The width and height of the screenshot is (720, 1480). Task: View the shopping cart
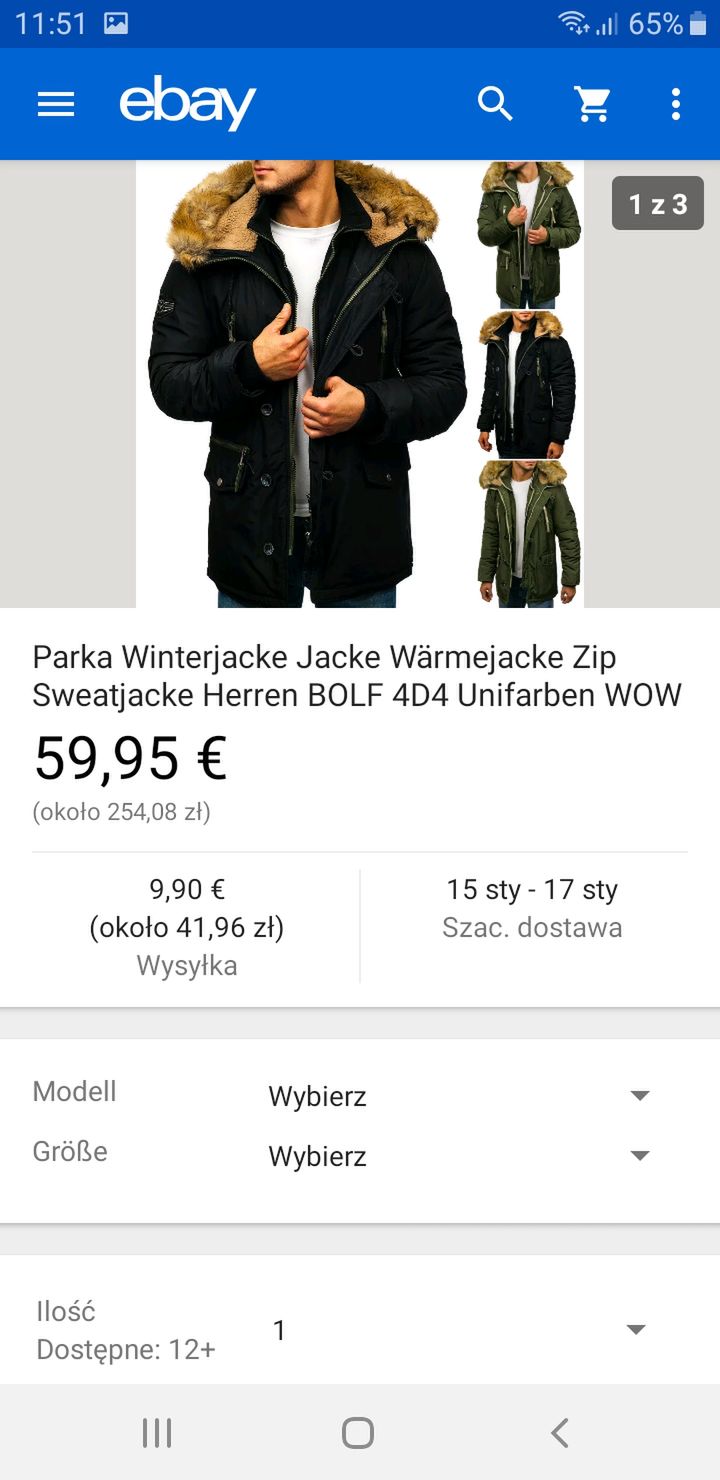pyautogui.click(x=592, y=104)
